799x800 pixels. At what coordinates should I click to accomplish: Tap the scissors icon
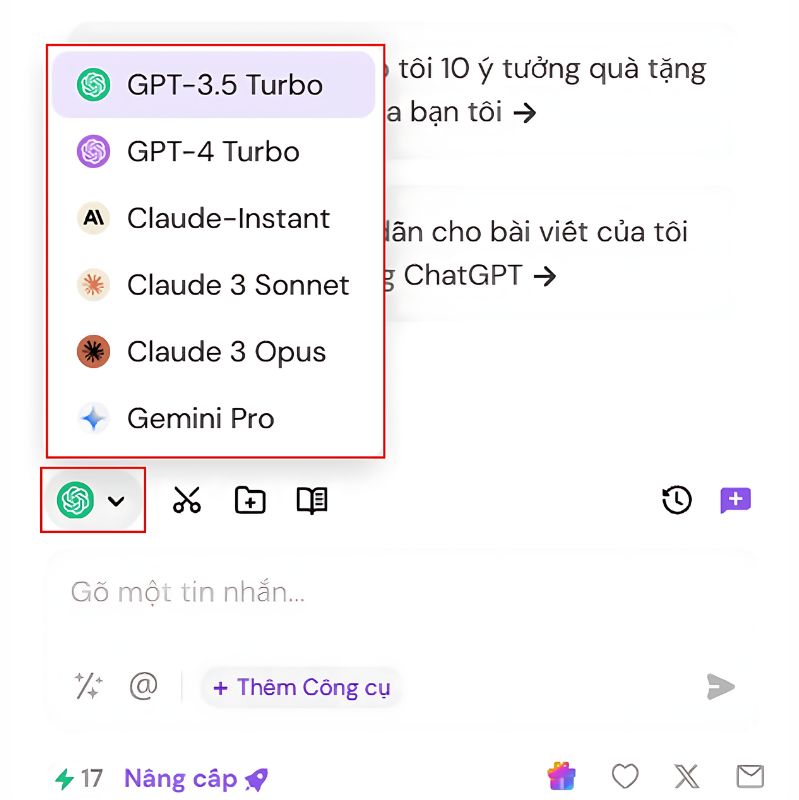[187, 500]
